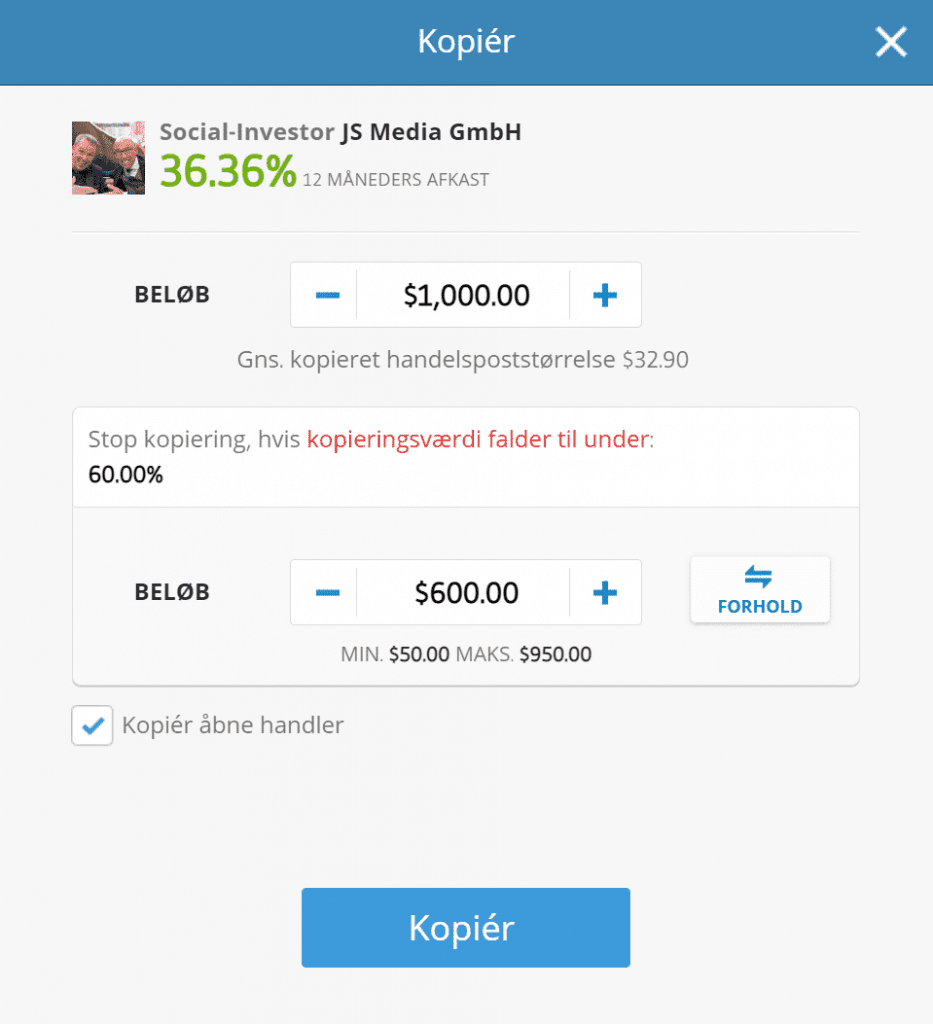Edit the $1,000.00 amount field

click(466, 295)
